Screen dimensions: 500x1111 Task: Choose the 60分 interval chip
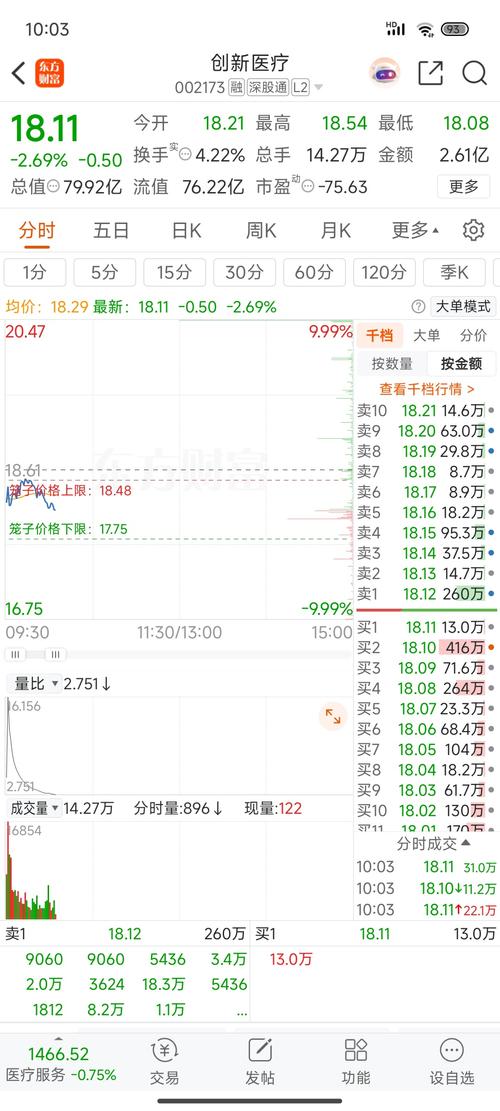pos(314,272)
